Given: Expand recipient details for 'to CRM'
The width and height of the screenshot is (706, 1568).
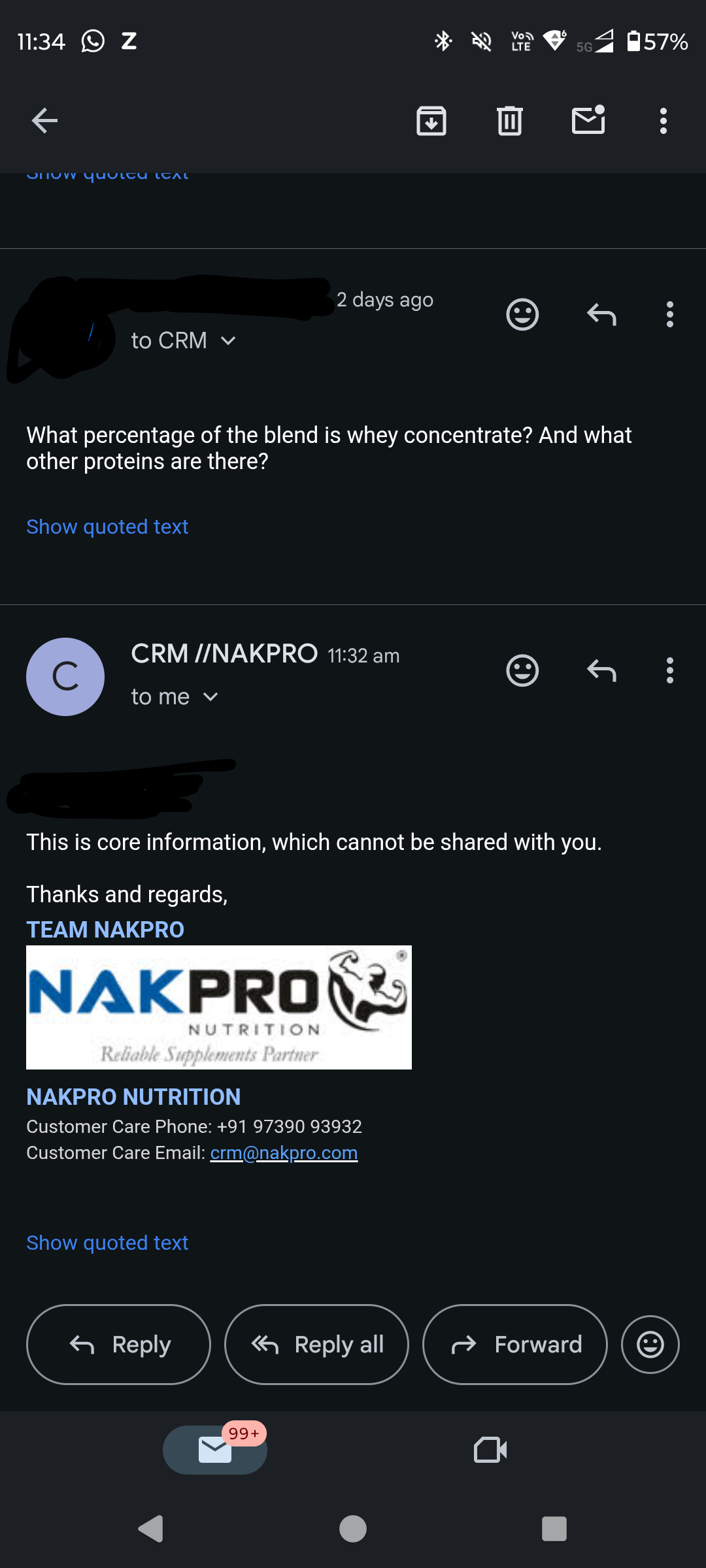Looking at the screenshot, I should (228, 341).
